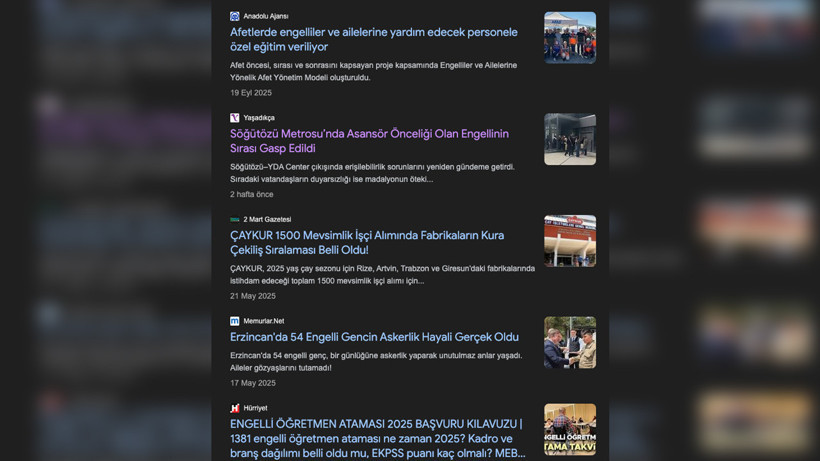Open the Söğütözü Metrosu asansör article
Image resolution: width=820 pixels, height=461 pixels.
369,141
